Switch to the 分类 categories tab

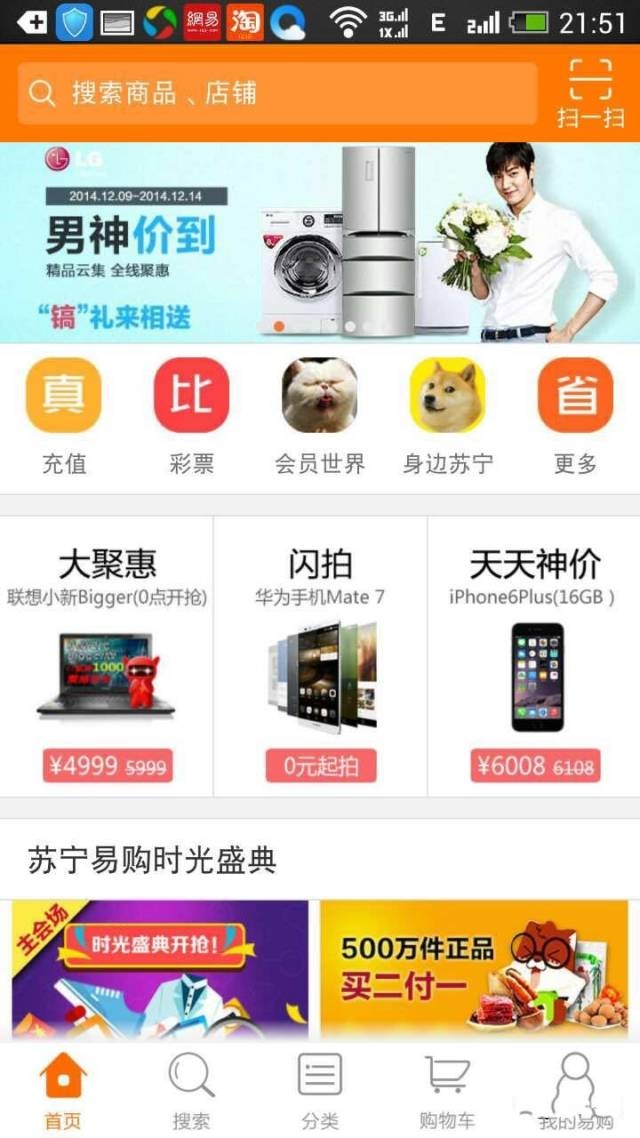pos(320,1091)
